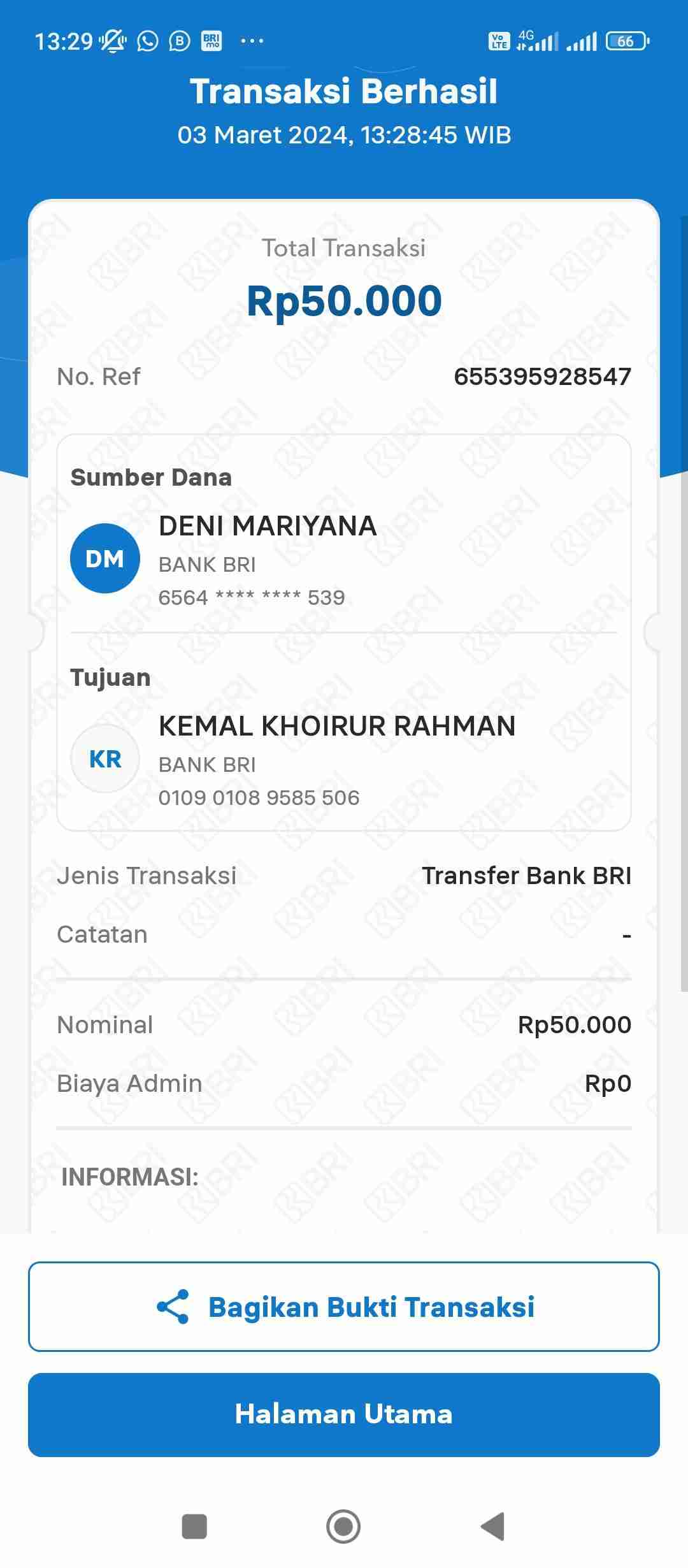Go to the phone's home screen
Screen dimensions: 688x1568
click(343, 1526)
